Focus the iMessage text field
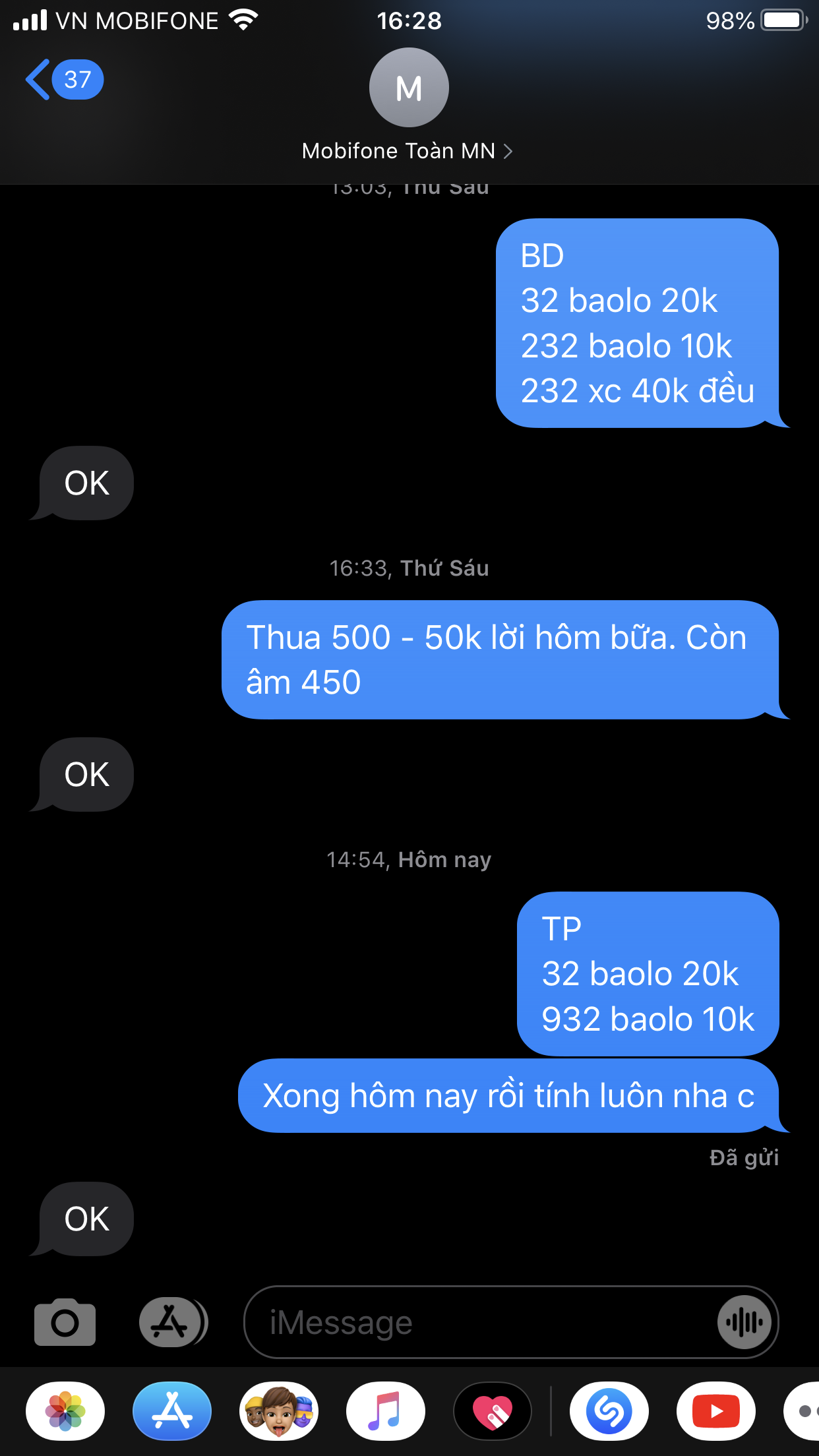This screenshot has width=819, height=1456. pyautogui.click(x=481, y=1322)
